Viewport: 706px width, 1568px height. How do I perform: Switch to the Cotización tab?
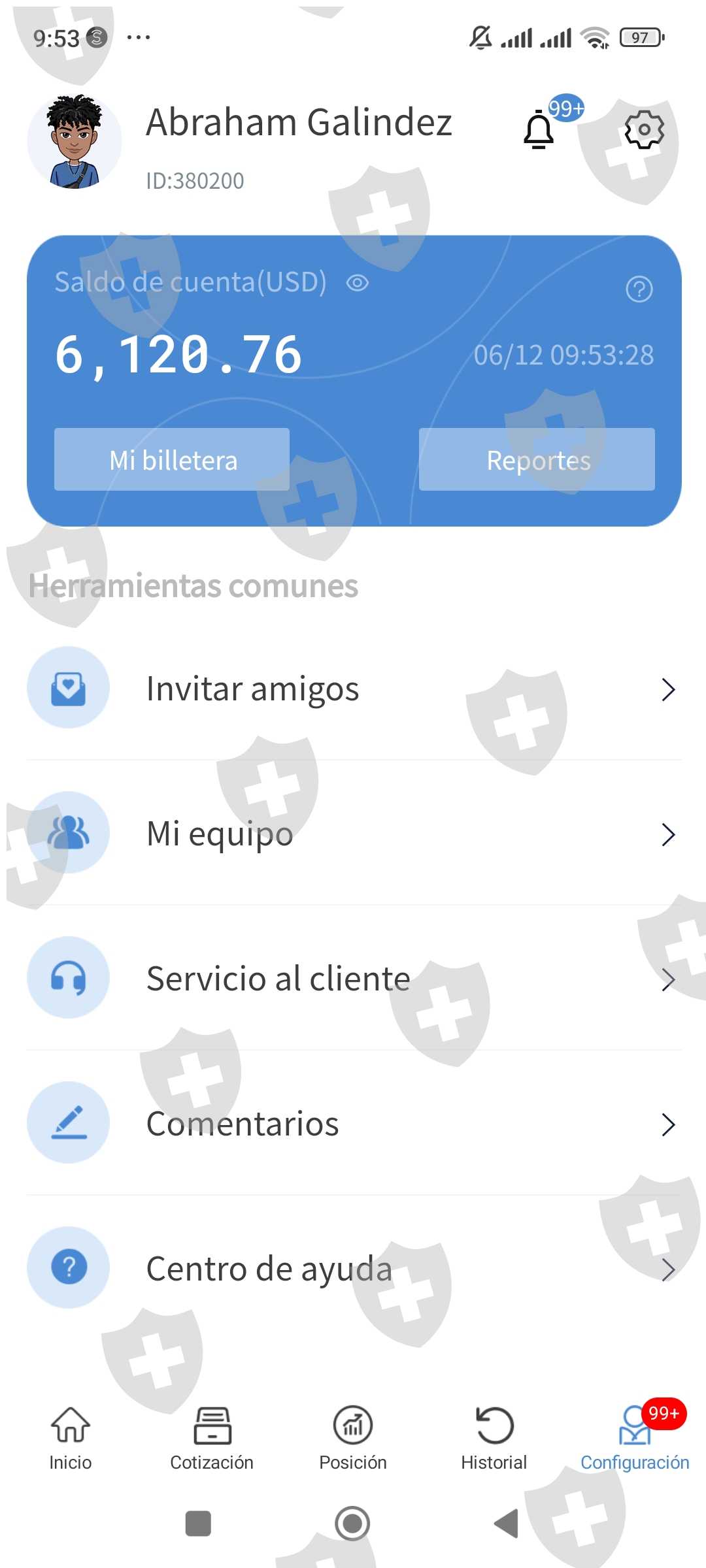pos(212,1438)
